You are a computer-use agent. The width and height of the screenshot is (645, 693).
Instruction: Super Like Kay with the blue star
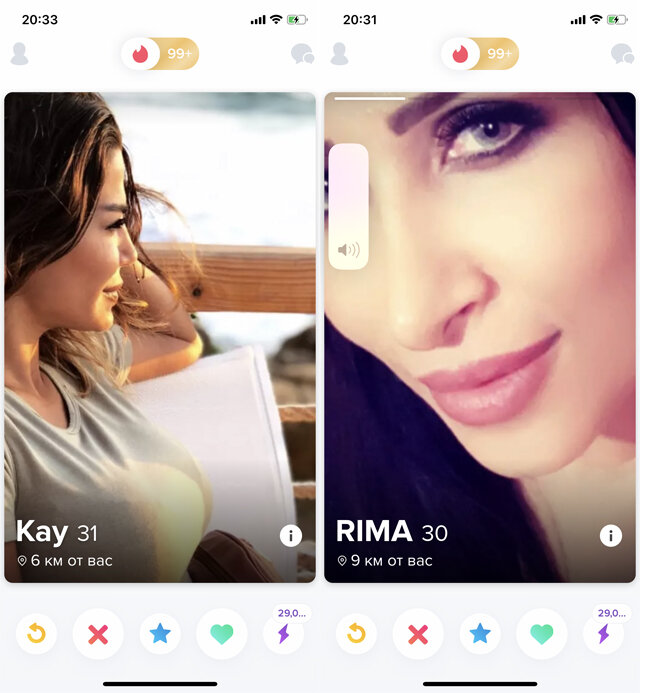(160, 634)
